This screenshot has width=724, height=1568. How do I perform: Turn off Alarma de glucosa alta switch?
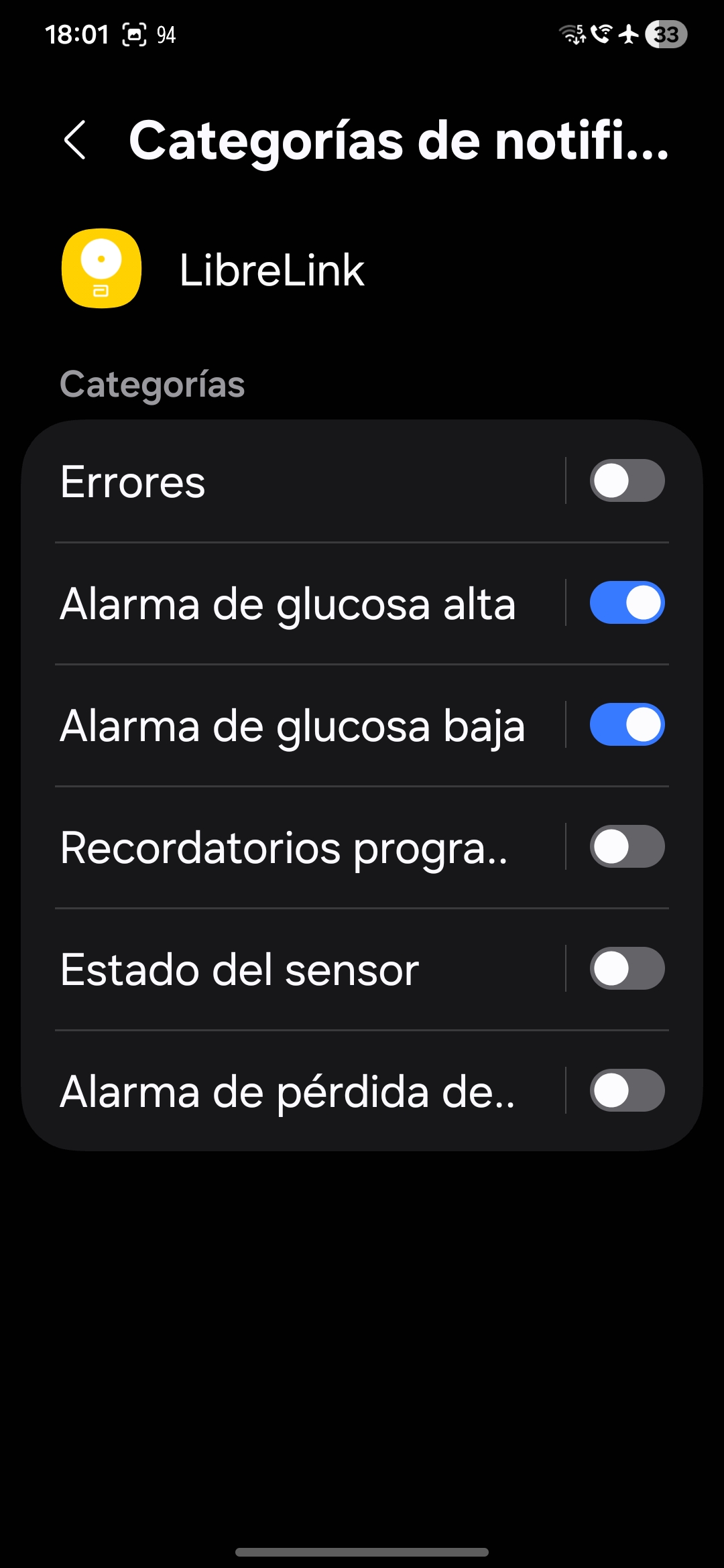click(x=627, y=603)
